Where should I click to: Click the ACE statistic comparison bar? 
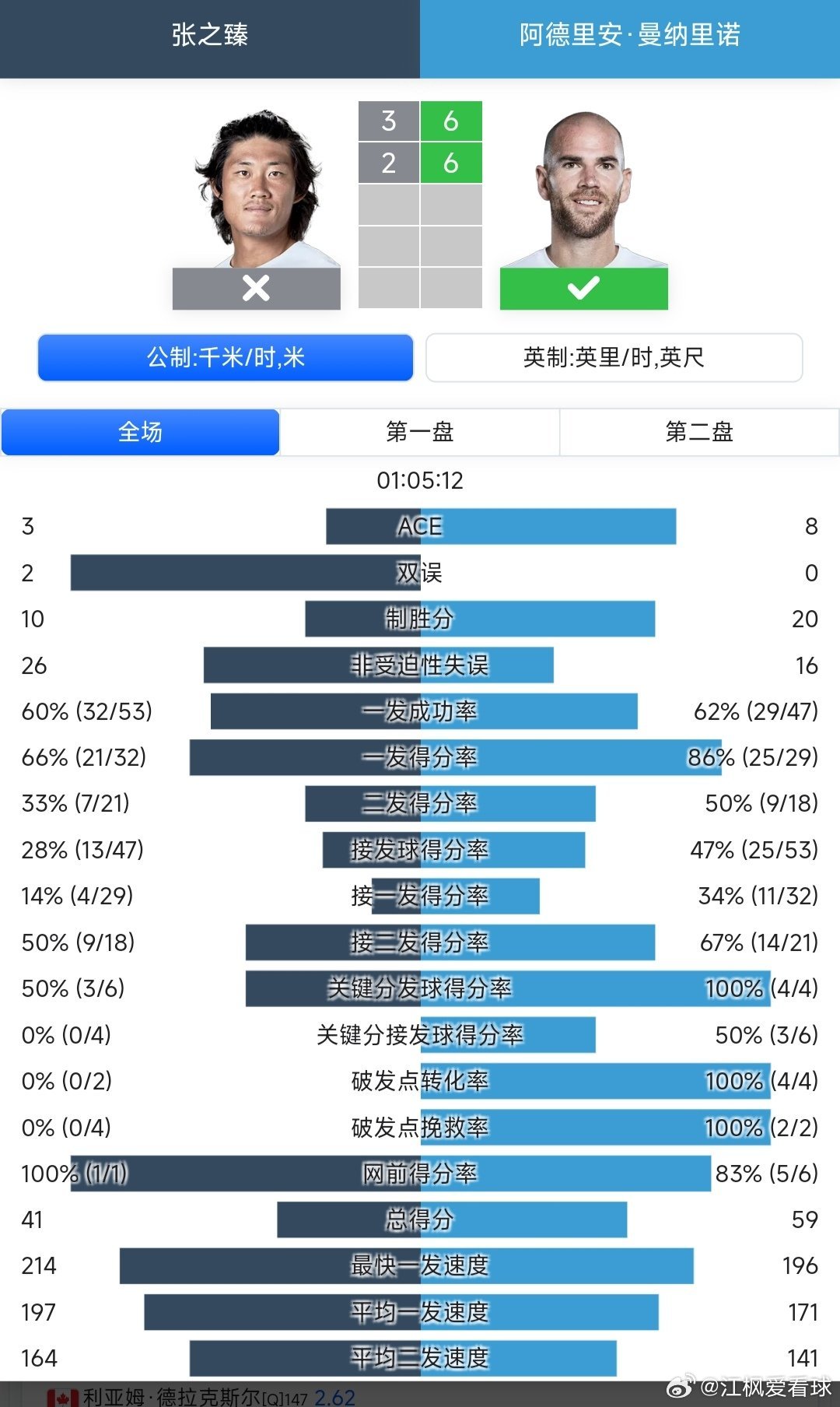(420, 527)
